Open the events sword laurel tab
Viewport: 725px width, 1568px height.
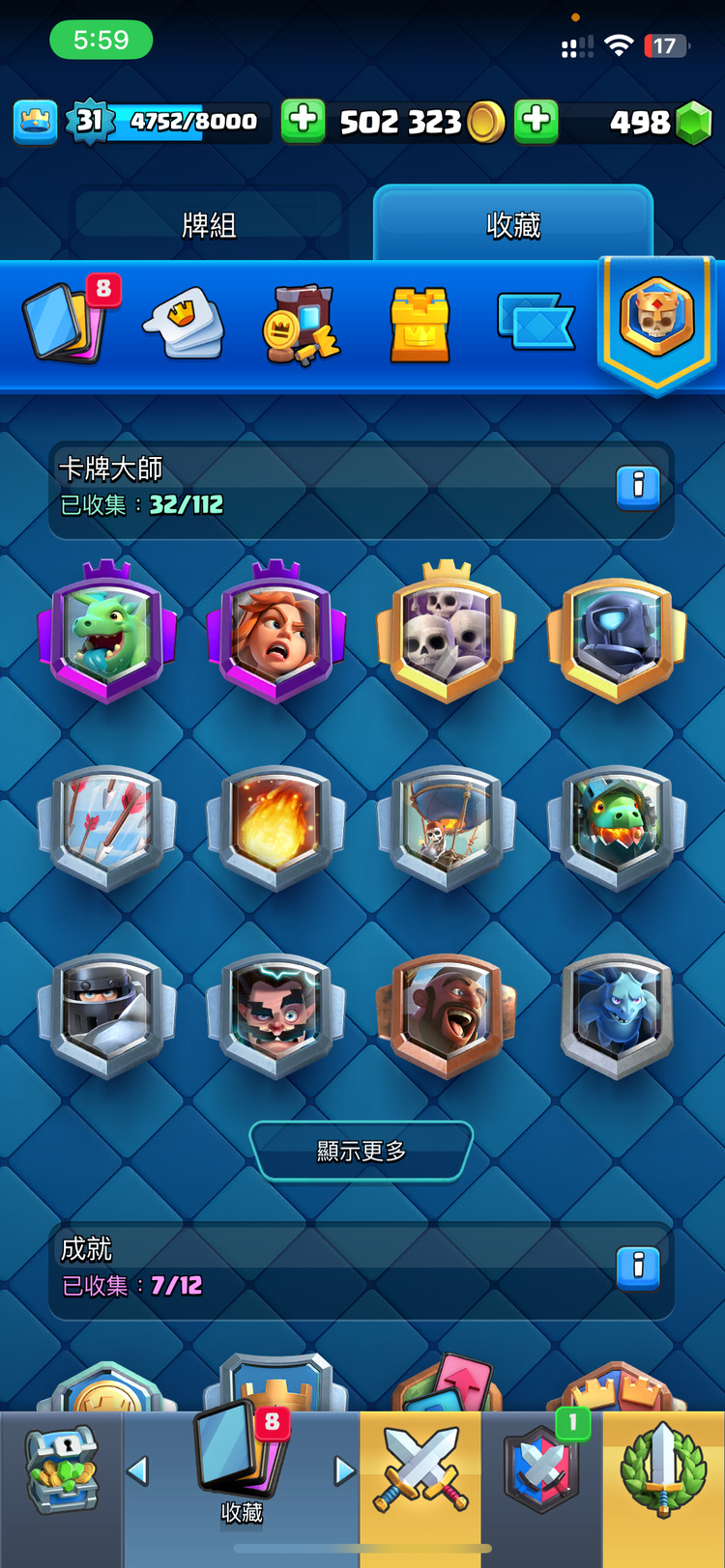(x=664, y=1470)
